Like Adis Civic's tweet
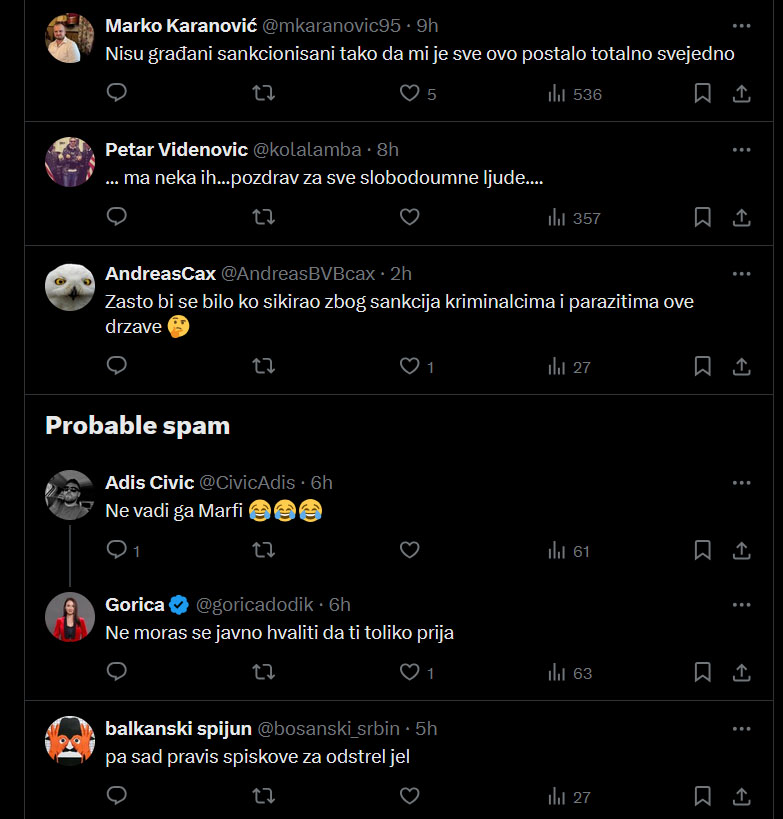This screenshot has width=783, height=819. [410, 549]
